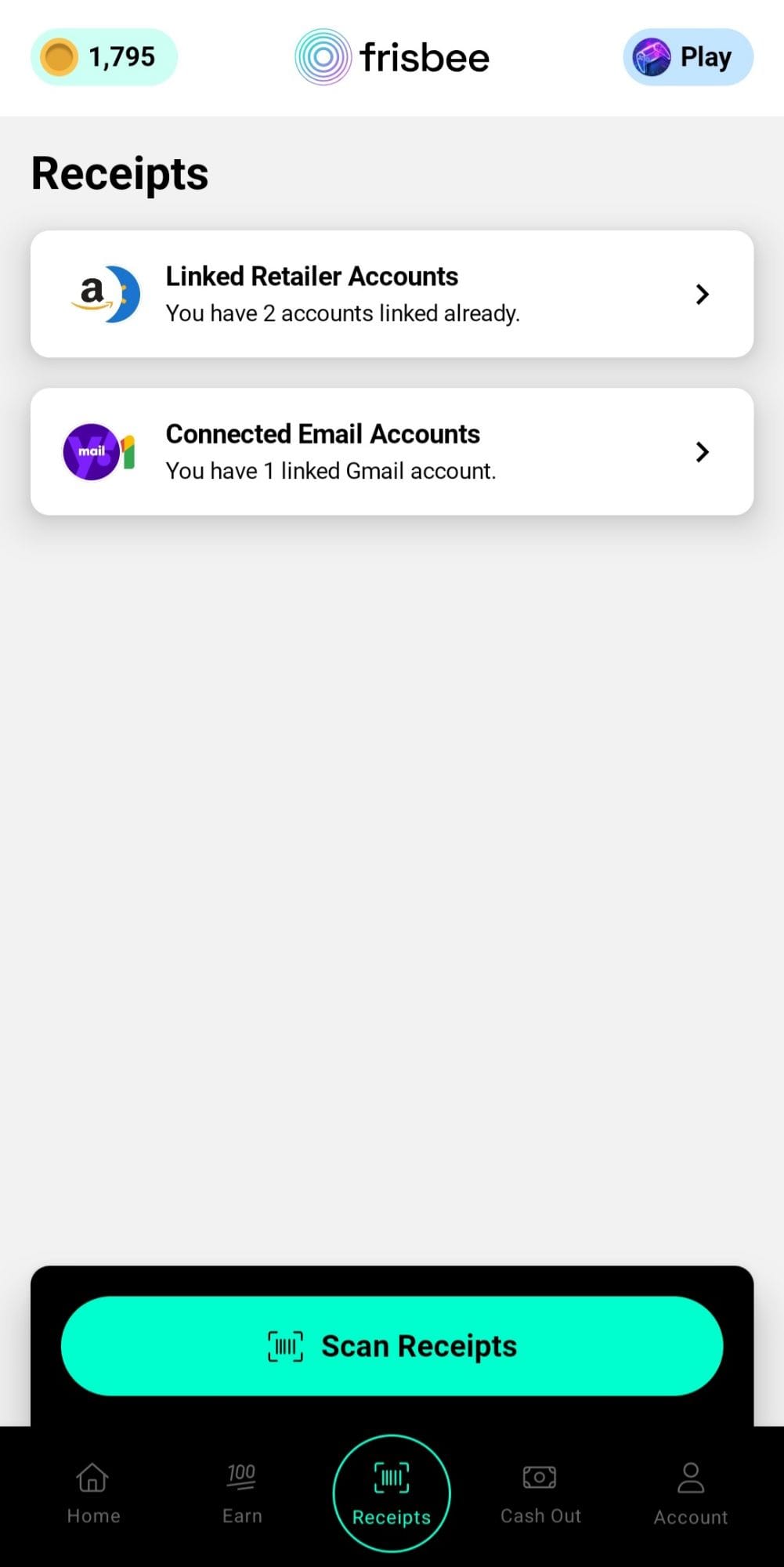
Task: Start scanning with Scan Receipts
Action: (x=392, y=1345)
